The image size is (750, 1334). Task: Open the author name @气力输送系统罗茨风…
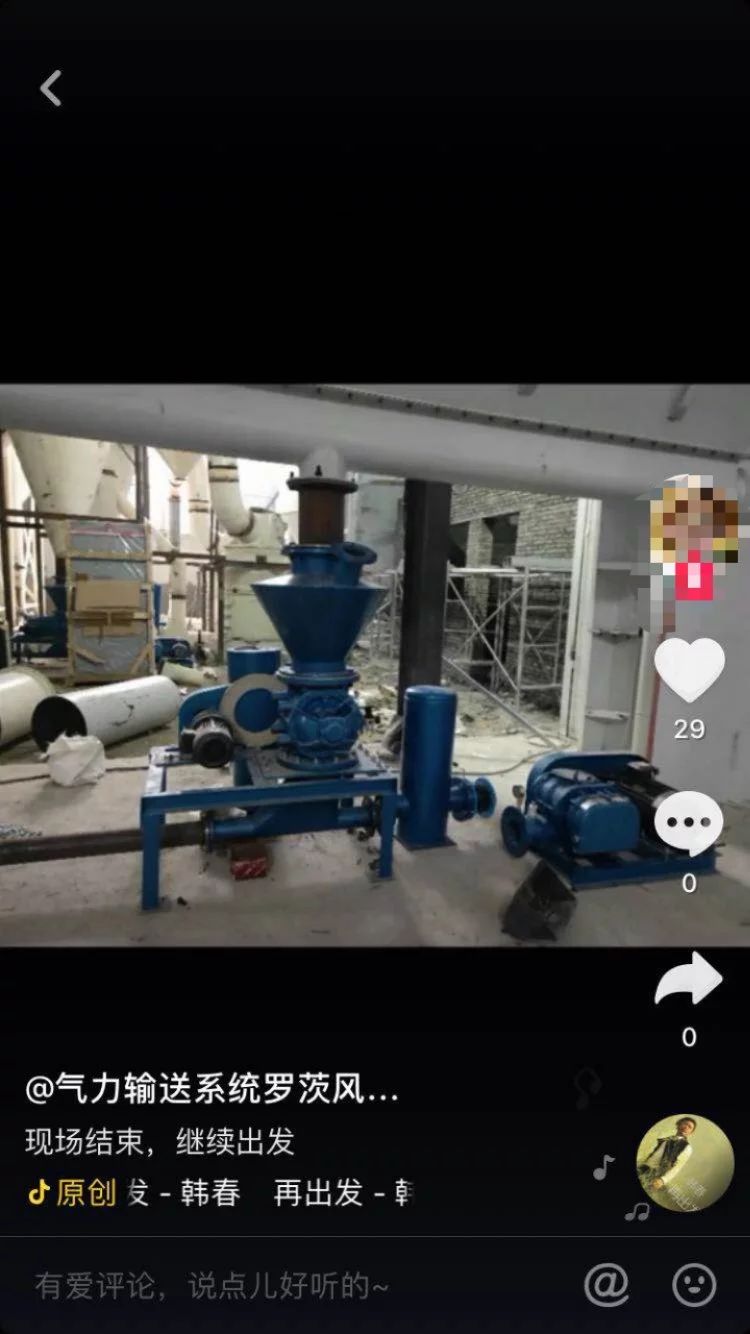[212, 1089]
